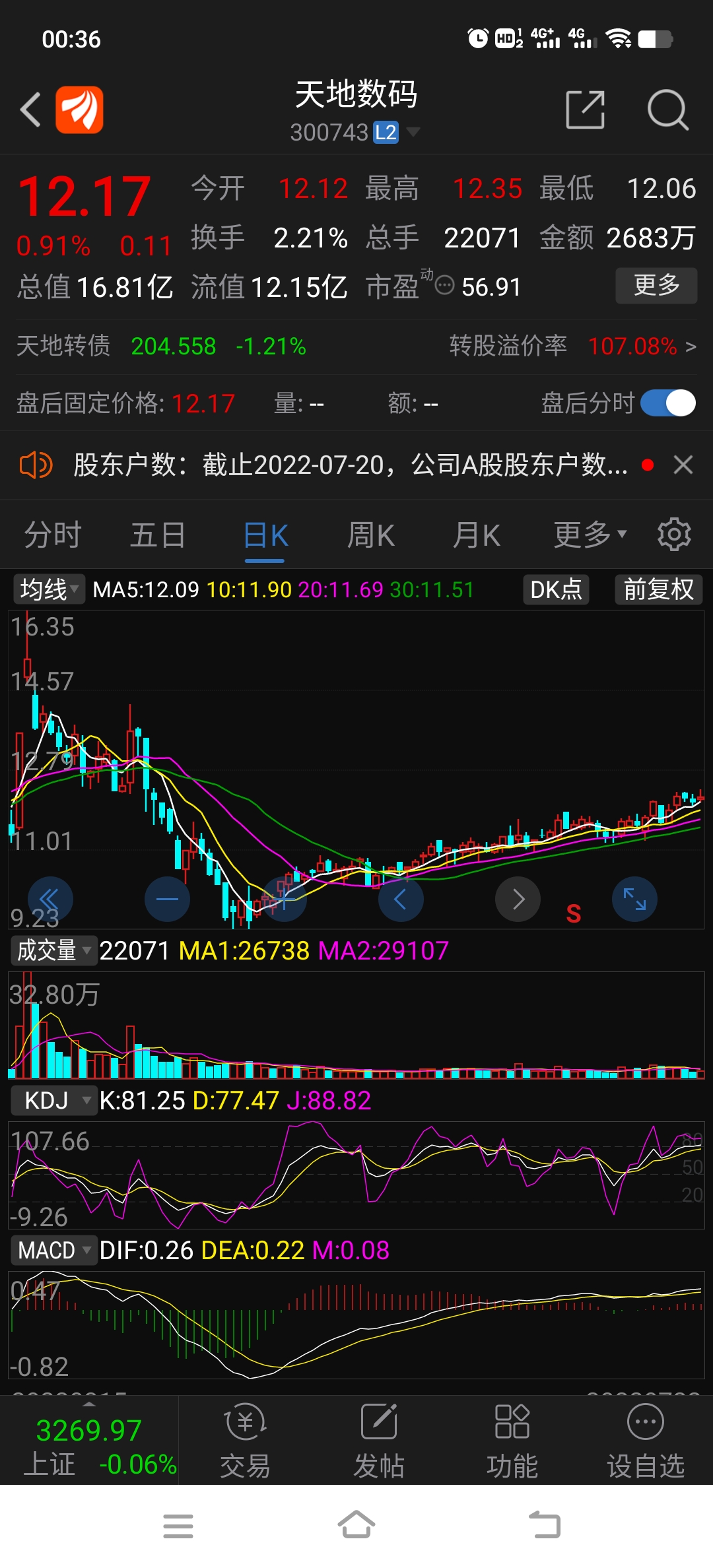Dismiss the 股东户数 announcement banner
Image resolution: width=713 pixels, height=1568 pixels.
[683, 465]
